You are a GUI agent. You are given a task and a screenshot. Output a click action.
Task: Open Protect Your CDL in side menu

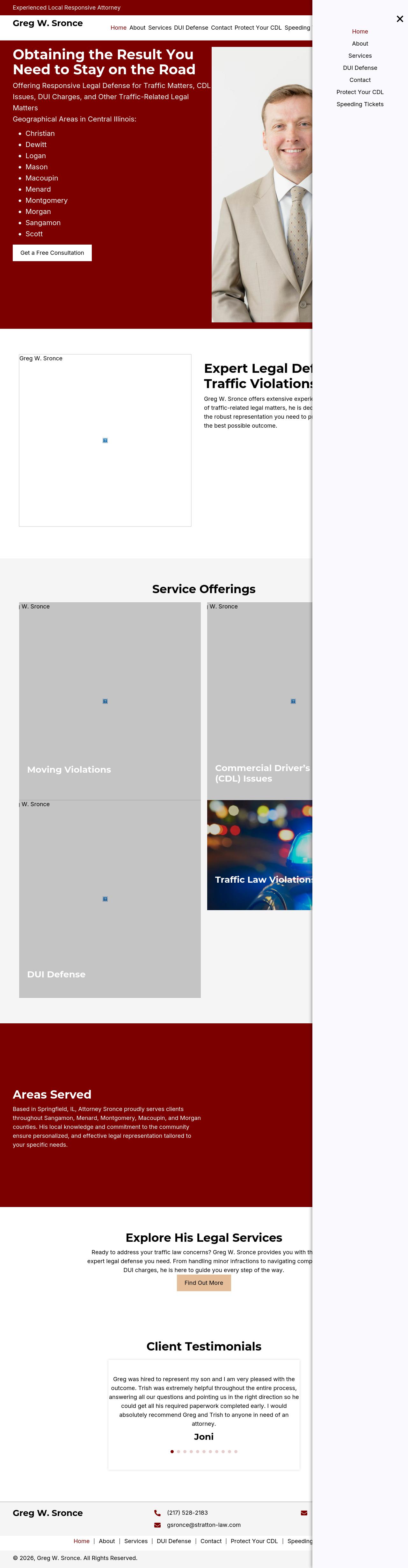[x=360, y=92]
